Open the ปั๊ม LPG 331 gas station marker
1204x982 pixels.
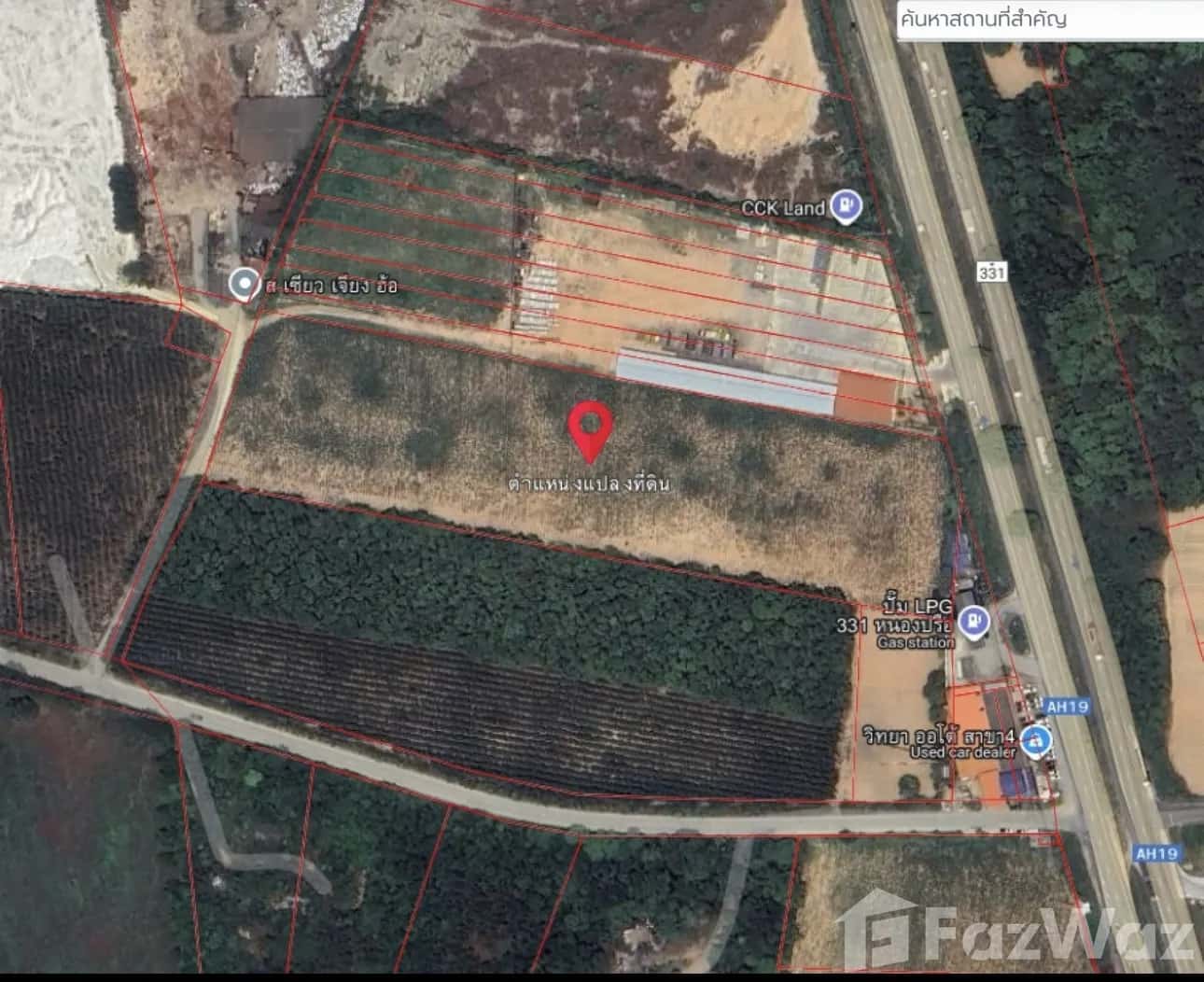click(973, 620)
